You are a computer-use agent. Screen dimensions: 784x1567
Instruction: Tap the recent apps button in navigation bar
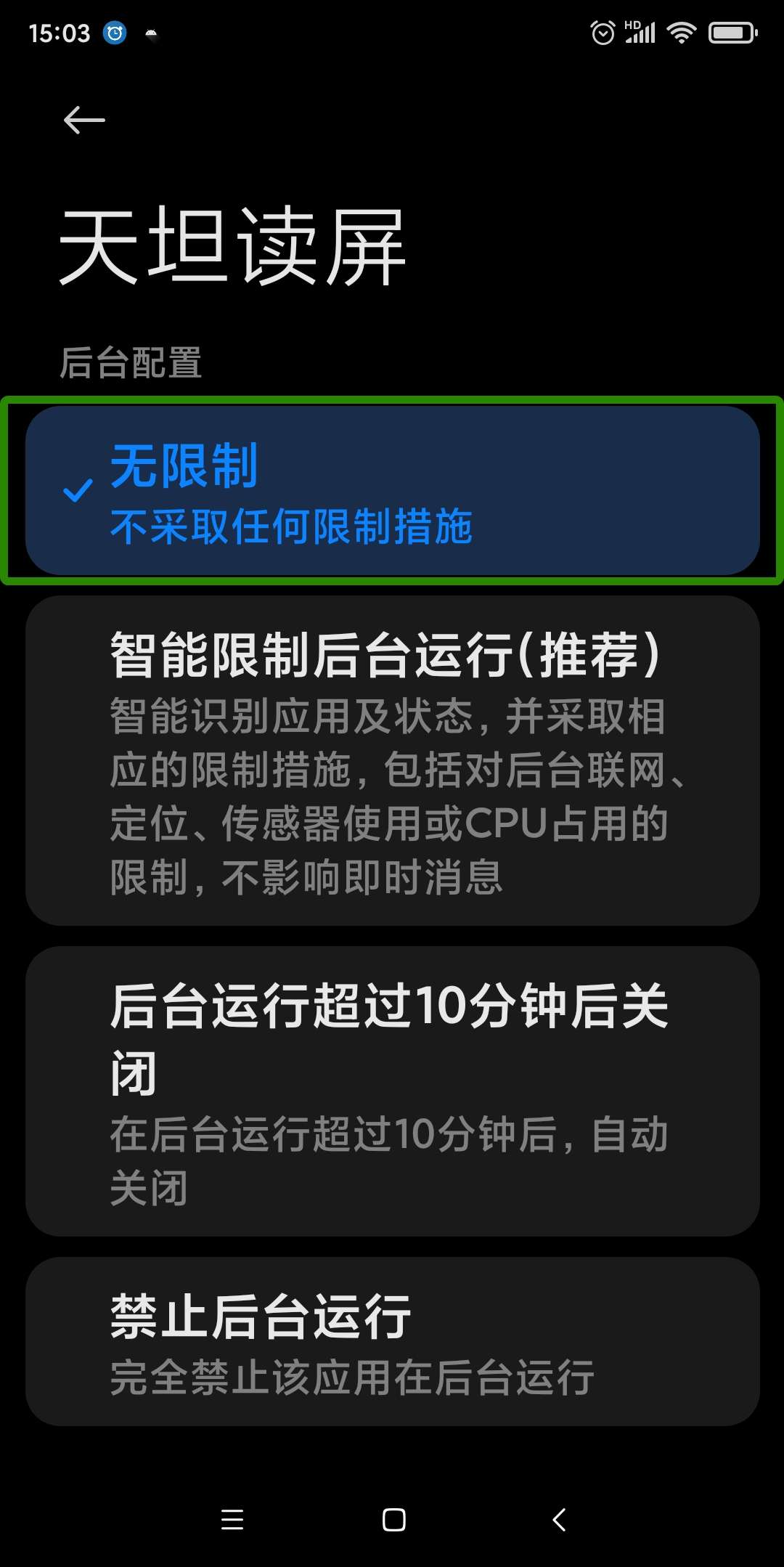click(232, 1520)
